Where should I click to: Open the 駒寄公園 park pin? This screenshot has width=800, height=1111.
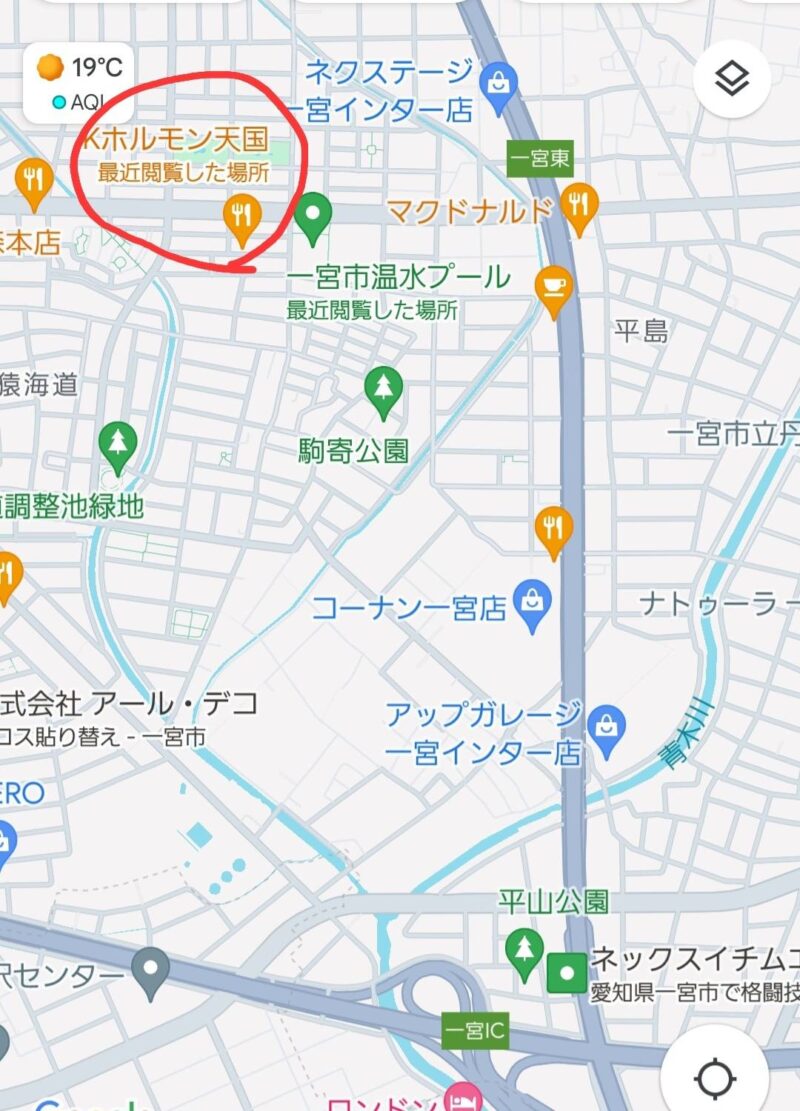[x=383, y=388]
